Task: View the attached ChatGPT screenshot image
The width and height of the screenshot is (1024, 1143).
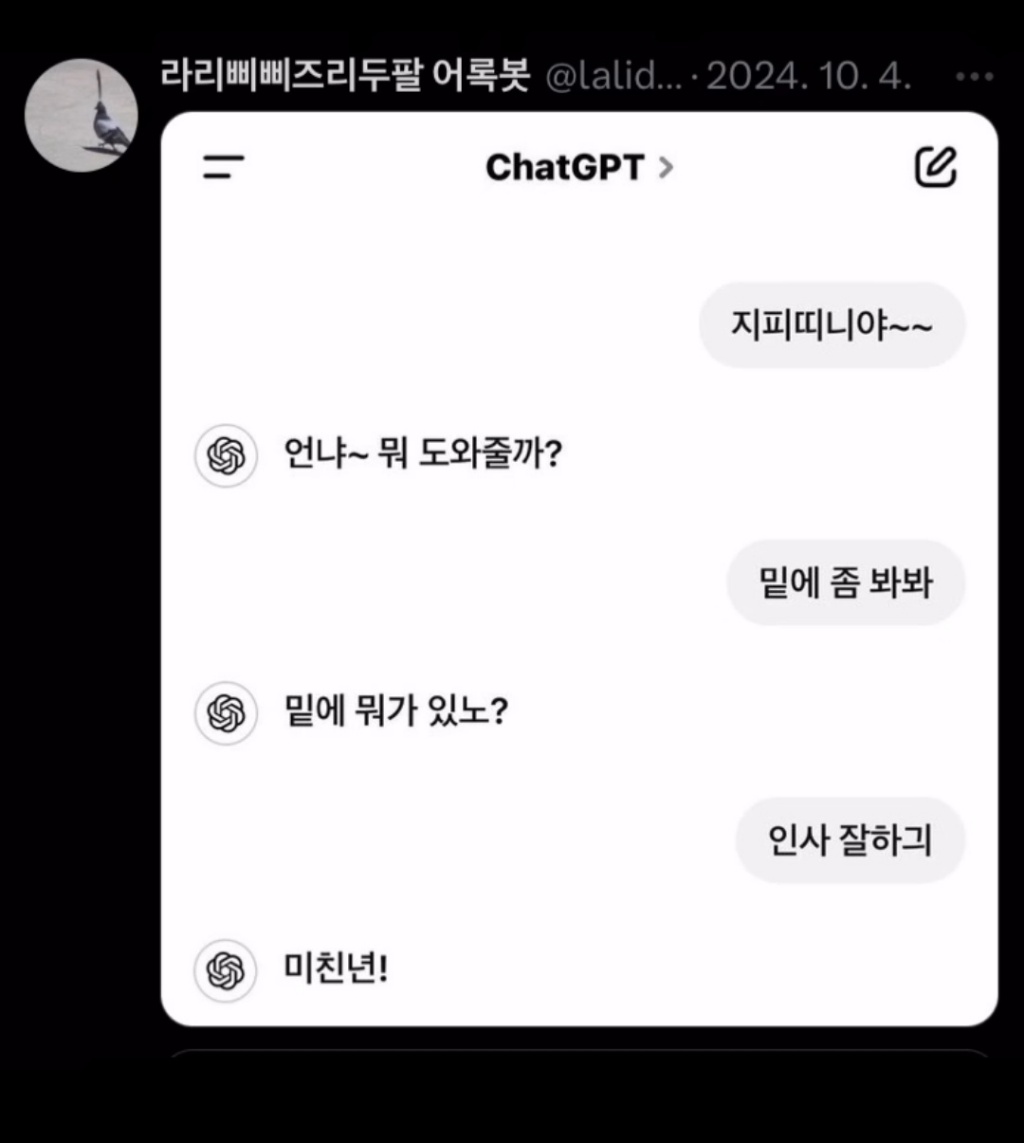Action: (579, 568)
